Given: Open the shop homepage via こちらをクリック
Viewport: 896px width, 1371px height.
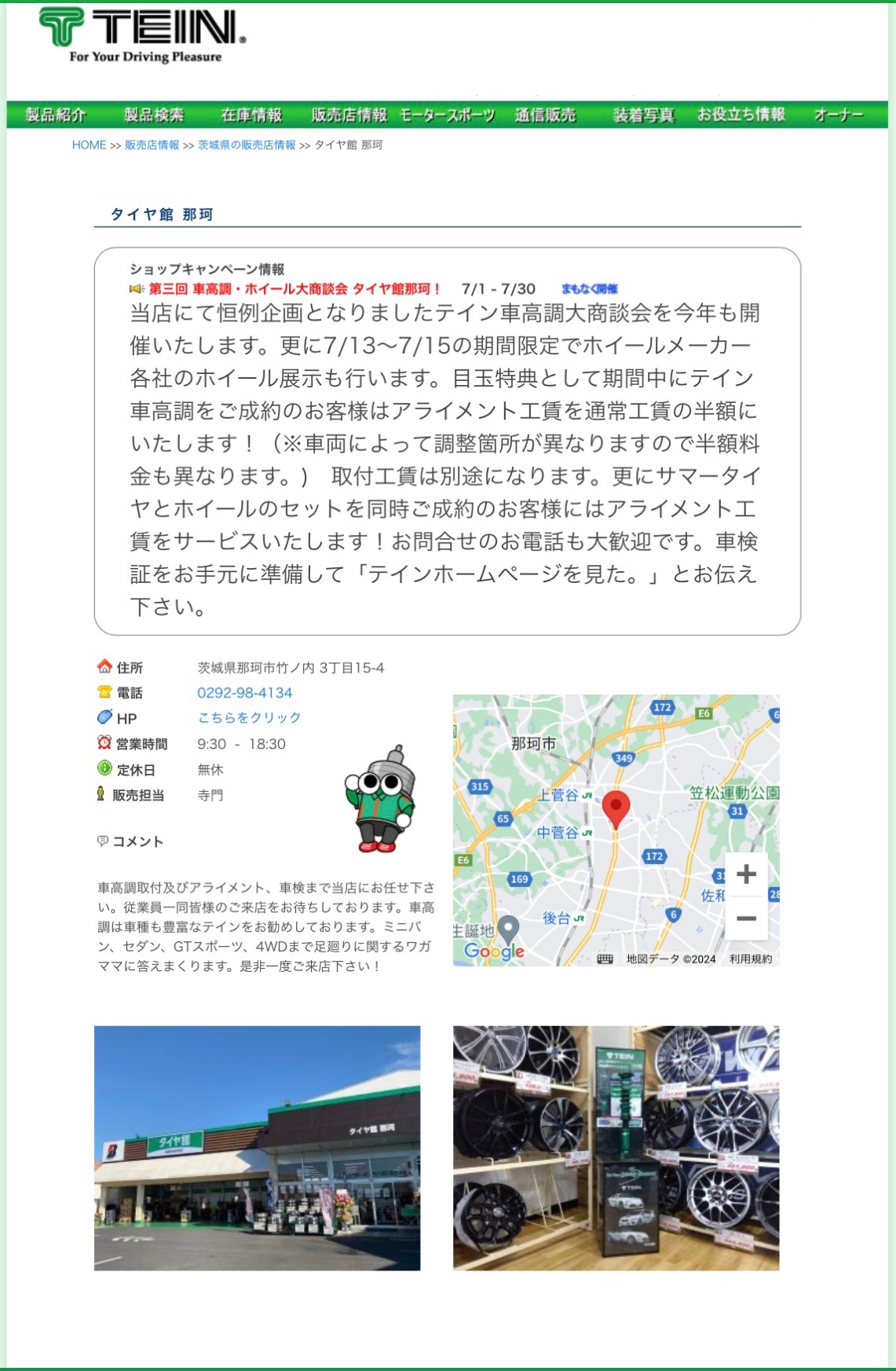Looking at the screenshot, I should click(249, 717).
